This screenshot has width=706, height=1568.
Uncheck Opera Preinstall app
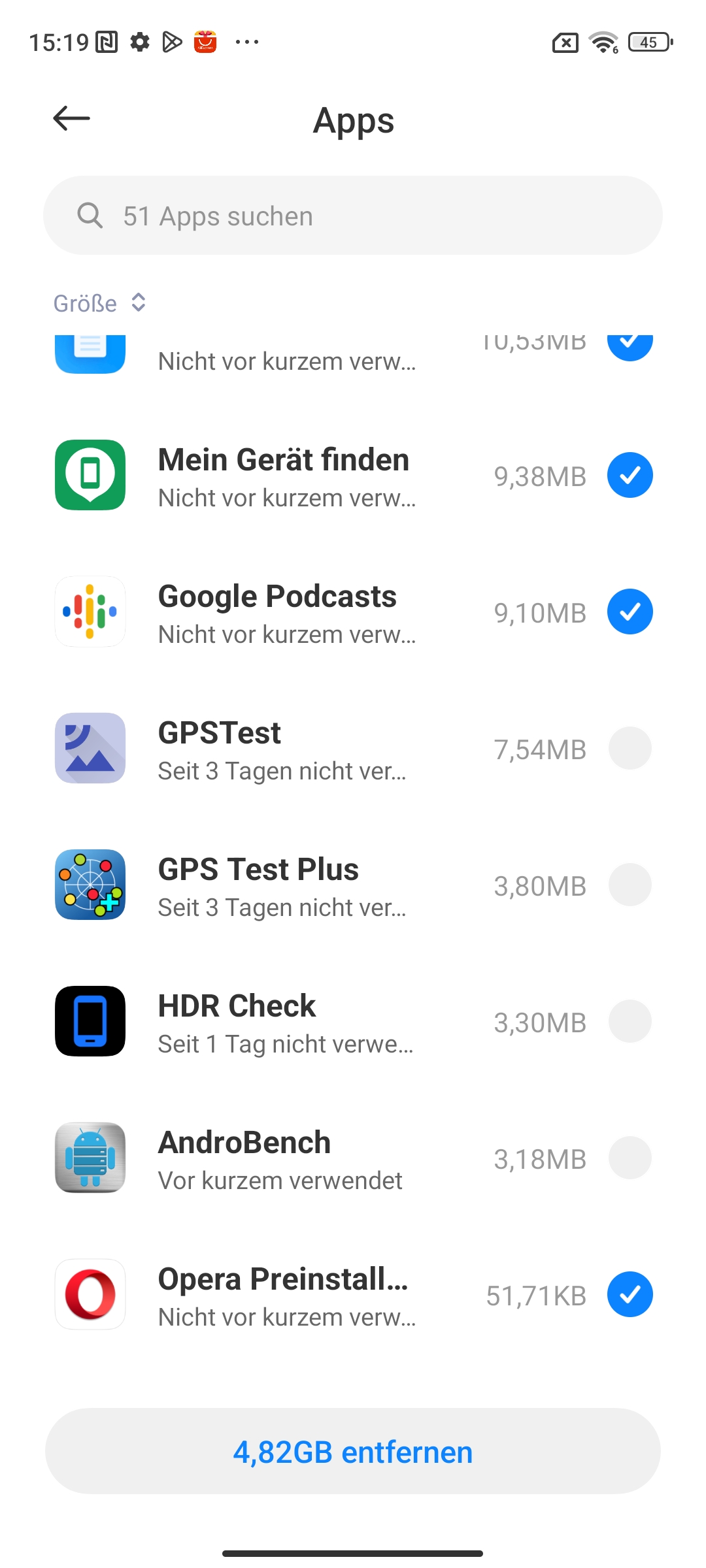click(x=630, y=1294)
